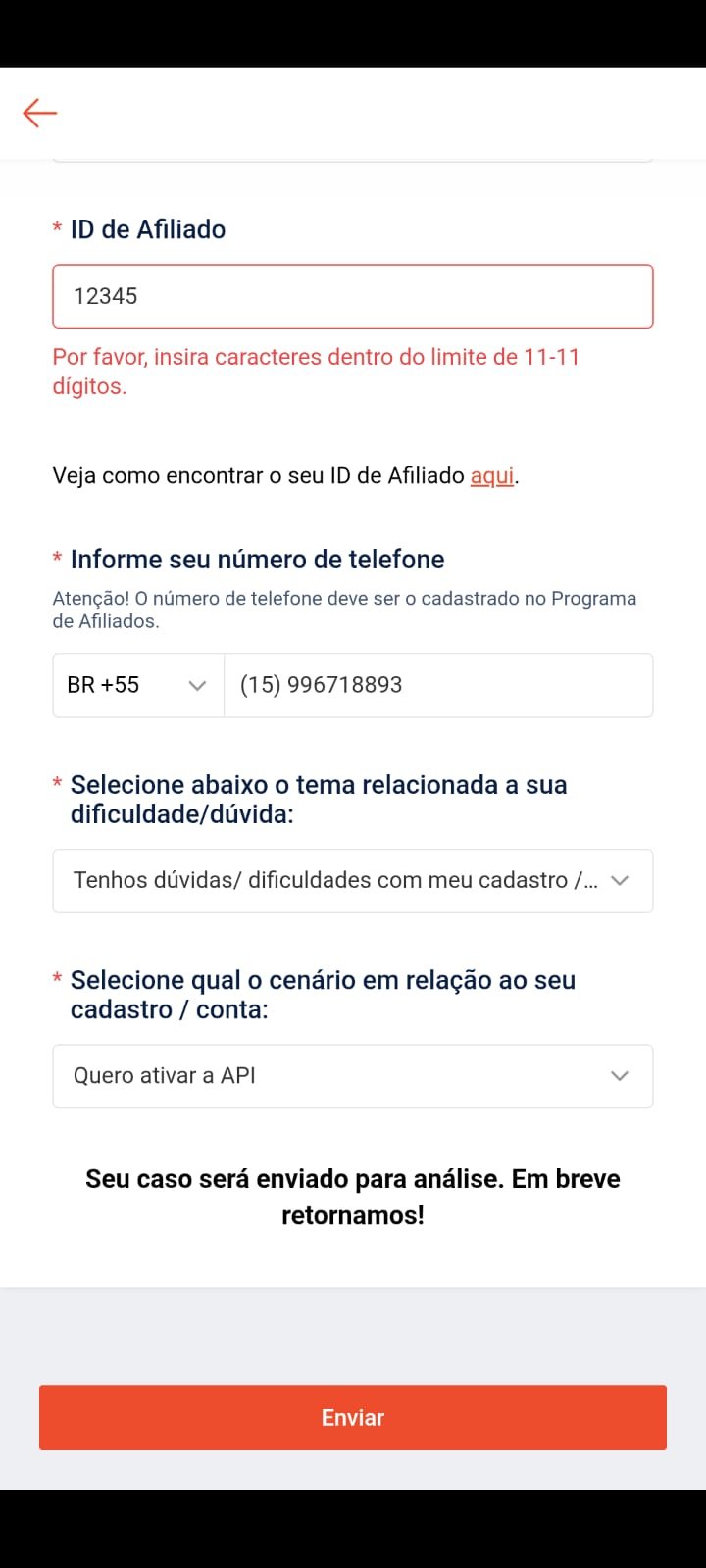The width and height of the screenshot is (706, 1568).
Task: Go back with the orange arrow
Action: tap(40, 113)
